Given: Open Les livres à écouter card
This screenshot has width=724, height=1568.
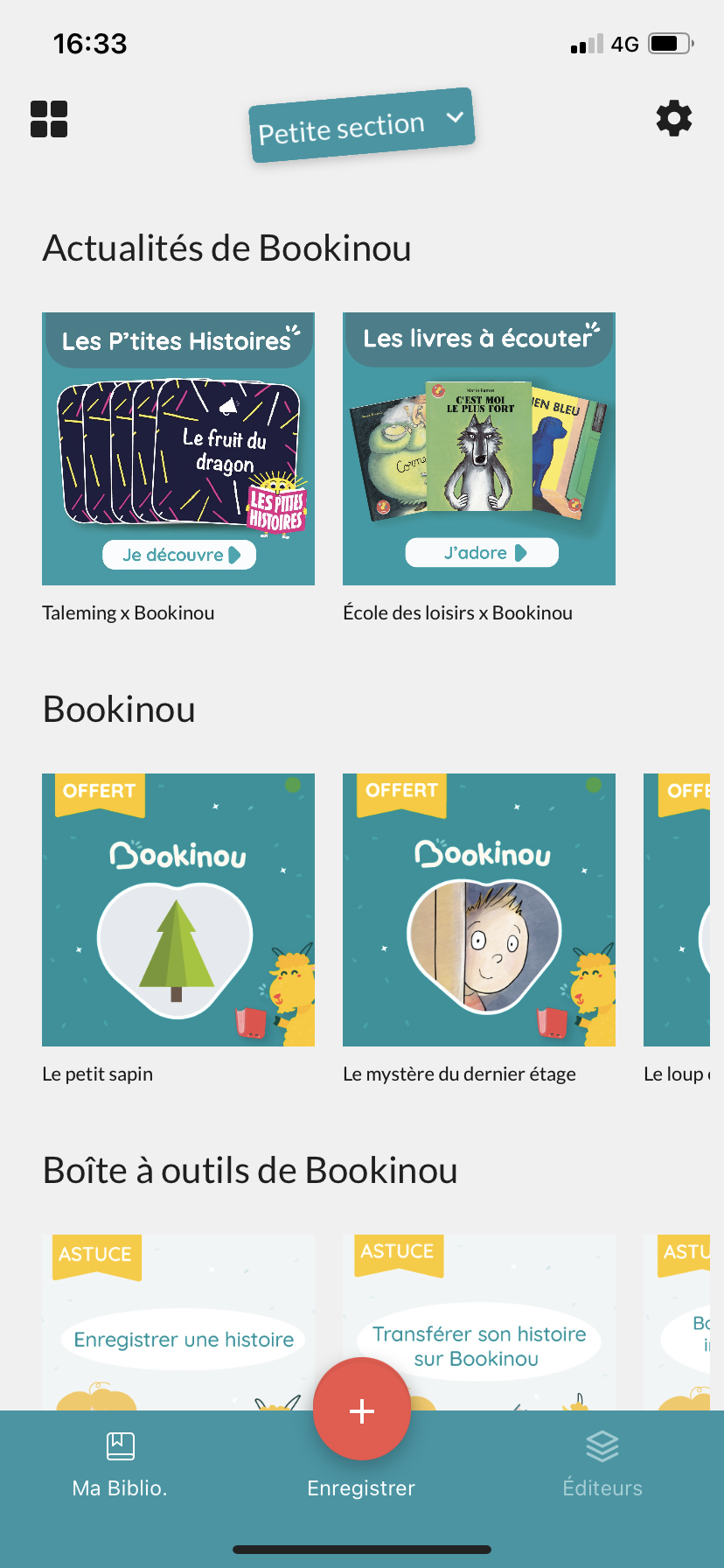Looking at the screenshot, I should pyautogui.click(x=478, y=448).
